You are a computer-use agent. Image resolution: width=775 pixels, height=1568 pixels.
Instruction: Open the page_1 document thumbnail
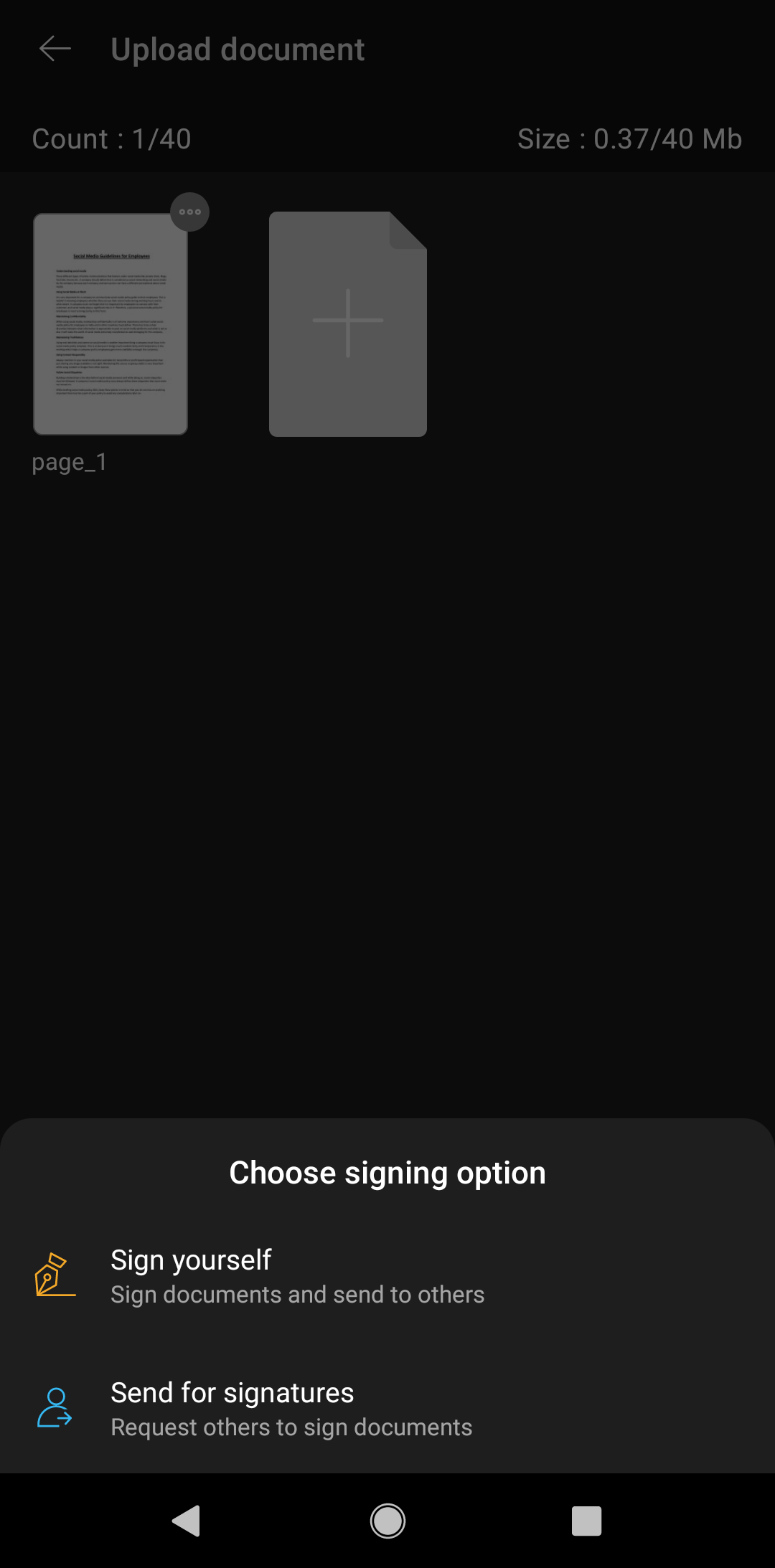pos(111,324)
